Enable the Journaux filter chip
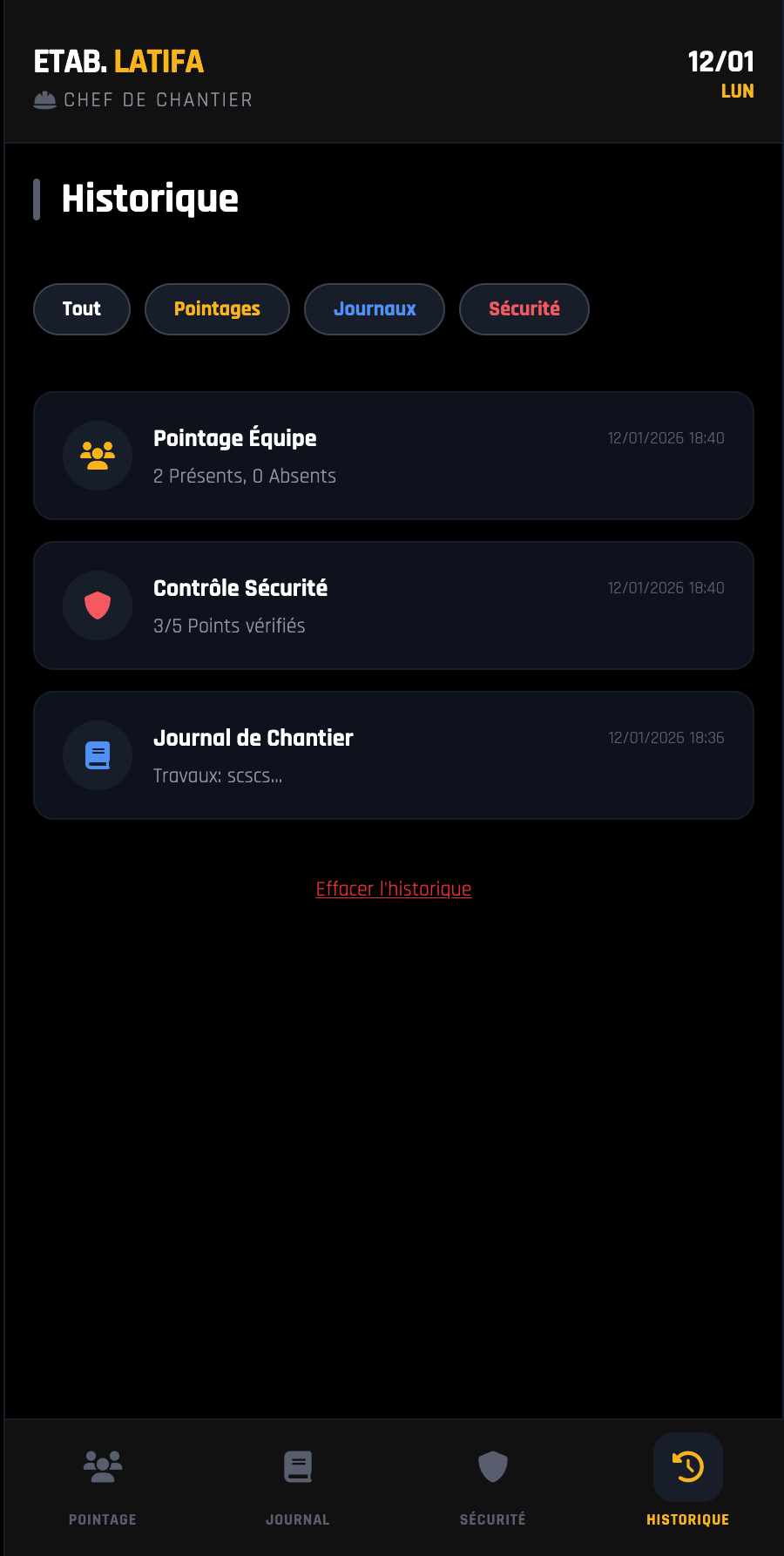 374,309
